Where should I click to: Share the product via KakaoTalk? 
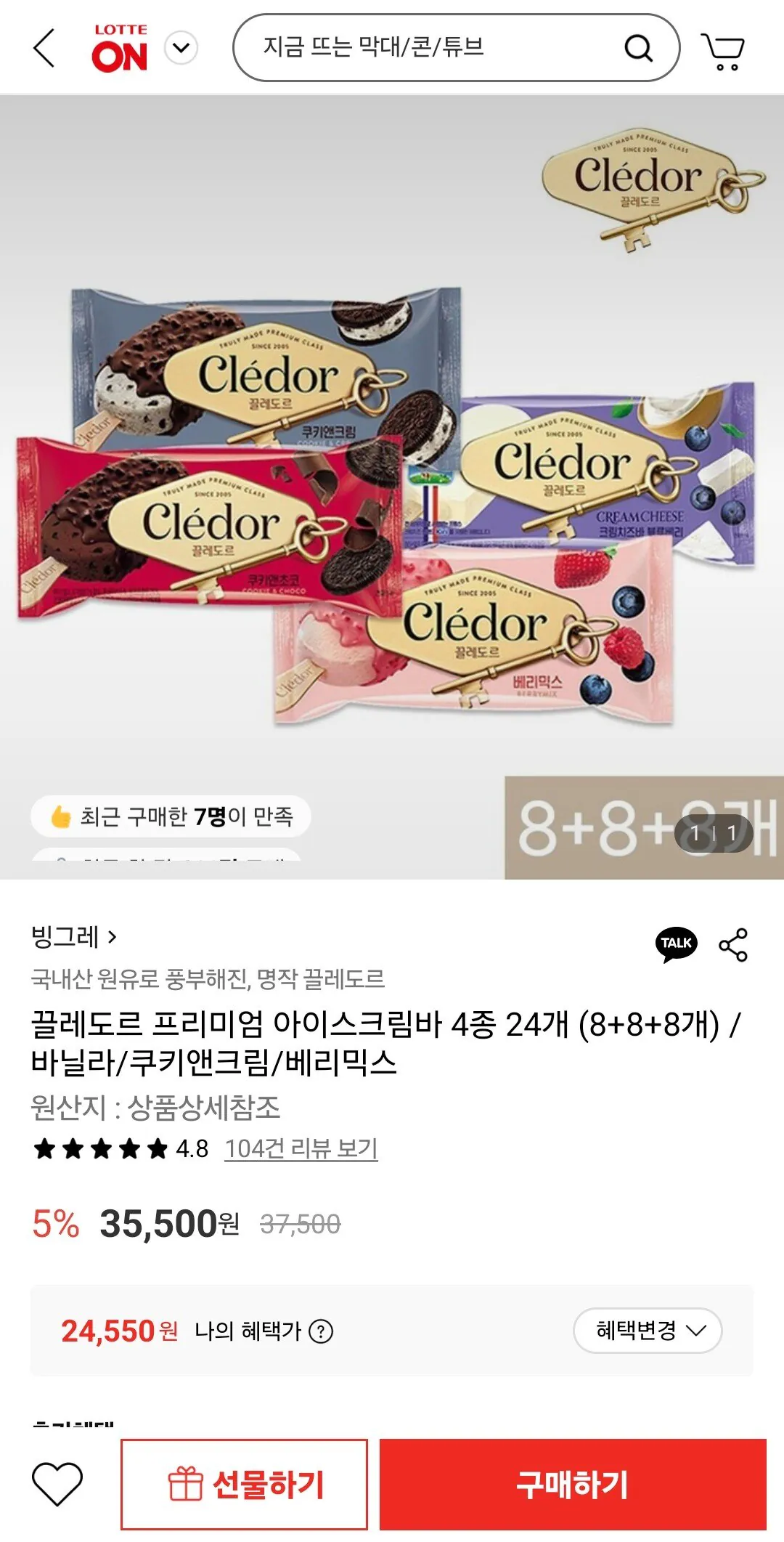pos(676,944)
